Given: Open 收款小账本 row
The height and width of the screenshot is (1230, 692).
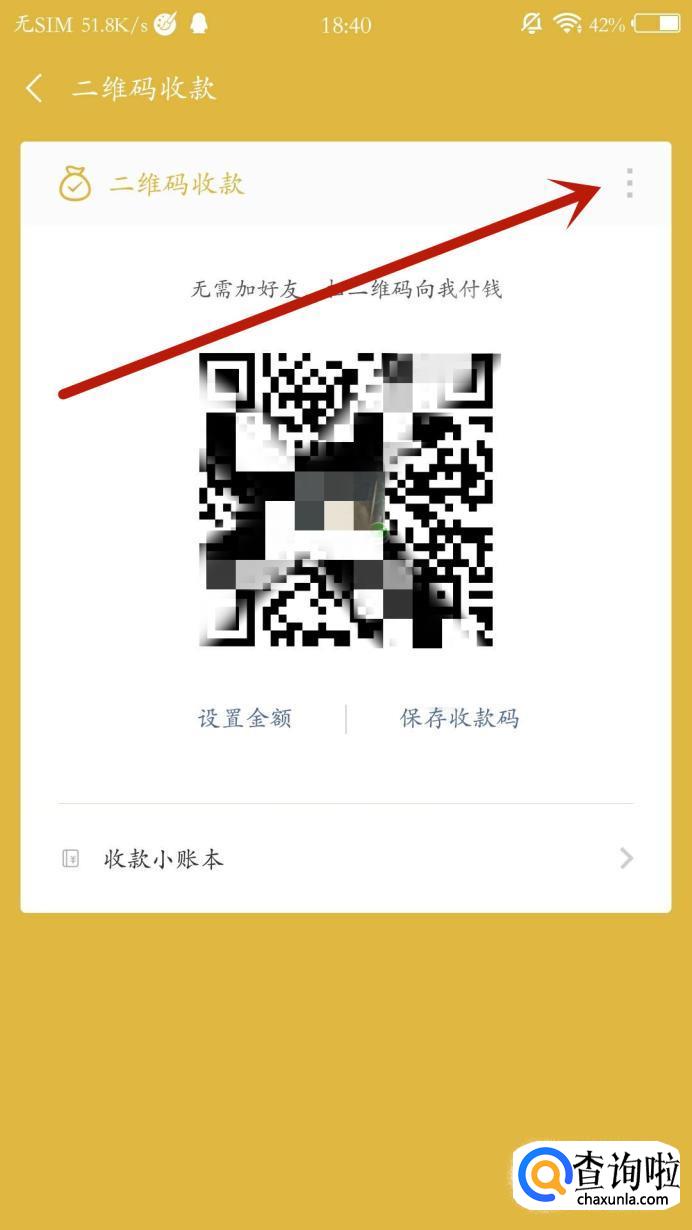Looking at the screenshot, I should pyautogui.click(x=345, y=858).
